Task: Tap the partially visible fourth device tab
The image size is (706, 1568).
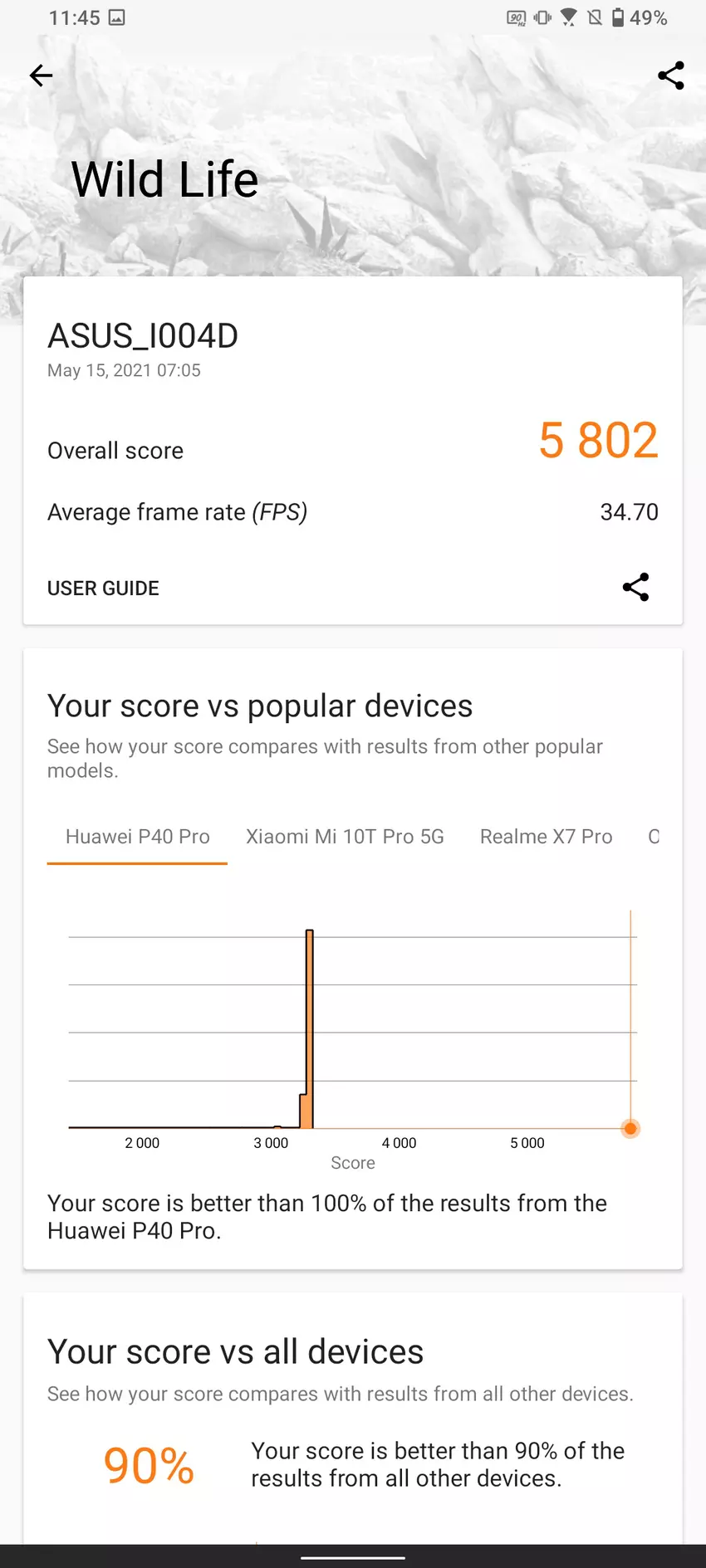Action: [655, 837]
